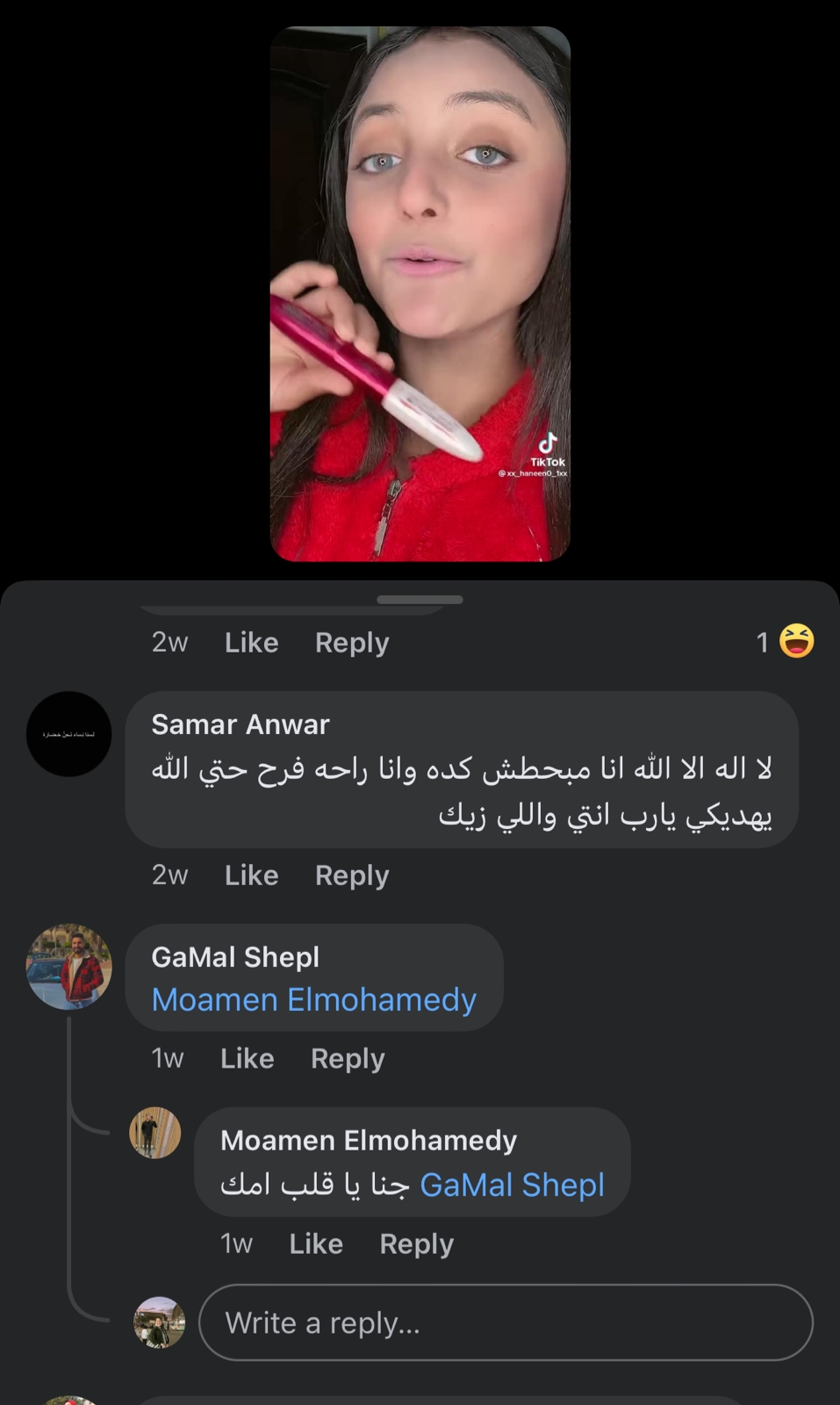840x1405 pixels.
Task: Open tagged GaMal Shepl link in reply
Action: tap(512, 1185)
